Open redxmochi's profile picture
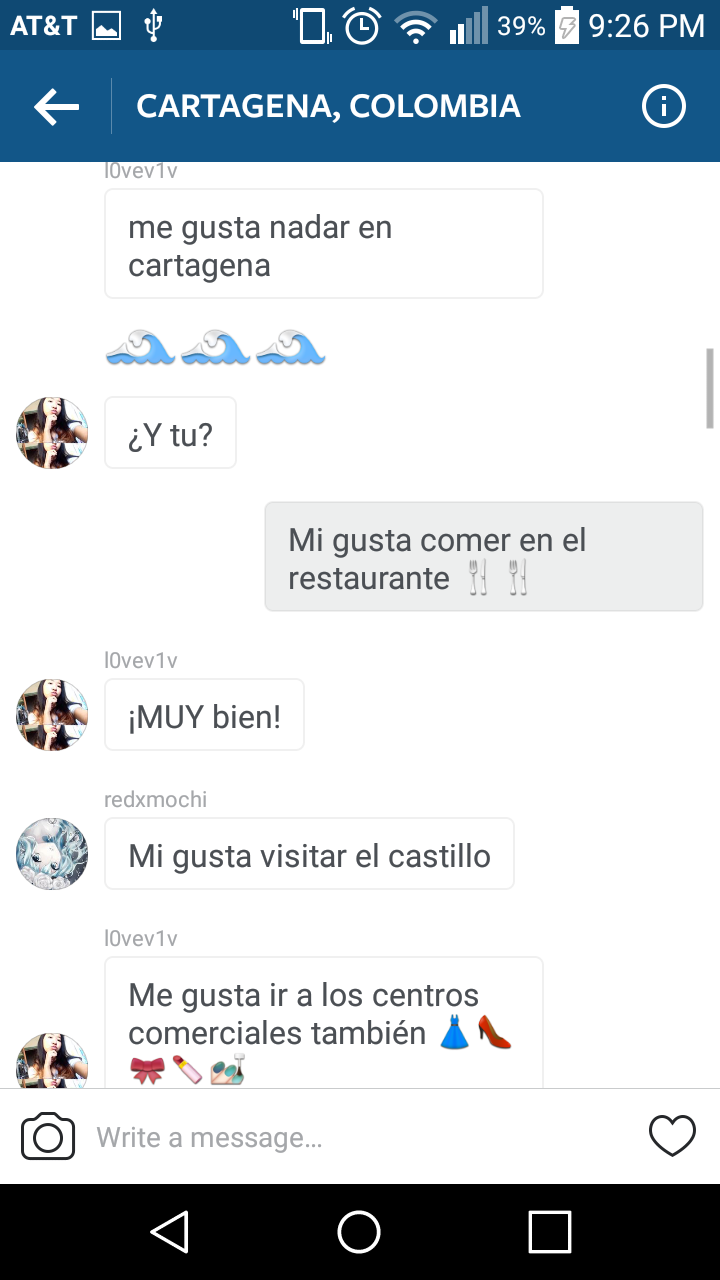This screenshot has width=720, height=1280. [52, 854]
